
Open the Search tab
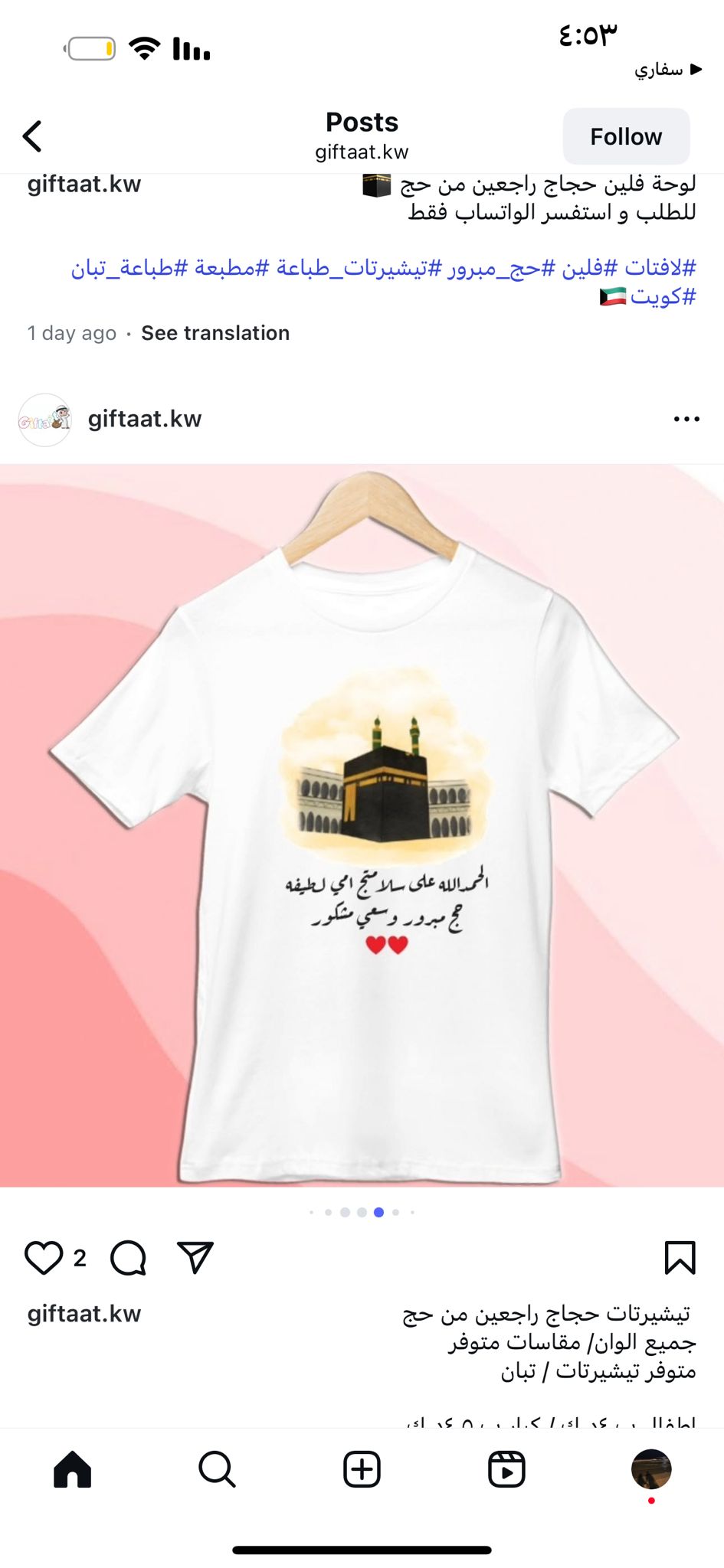217,1469
